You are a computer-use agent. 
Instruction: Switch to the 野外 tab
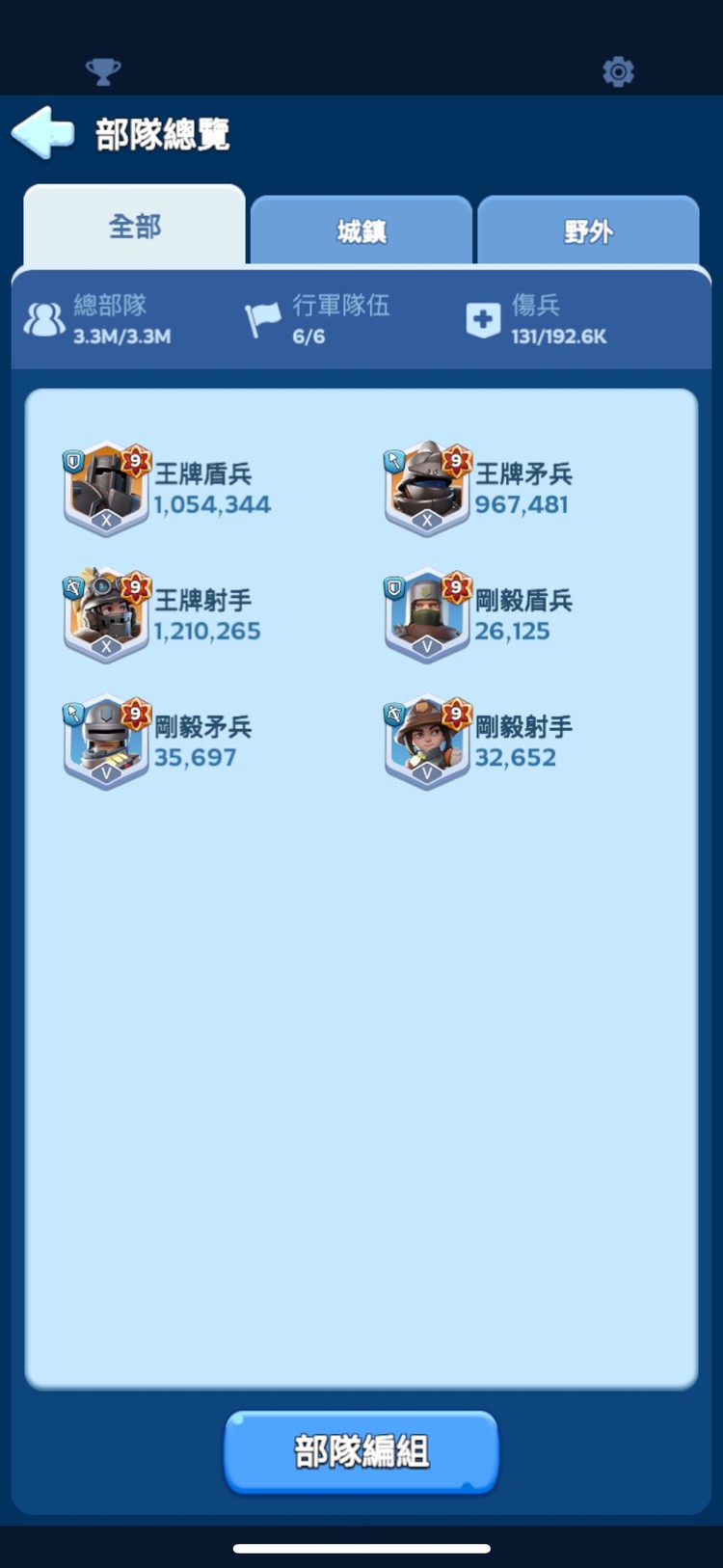pos(588,231)
